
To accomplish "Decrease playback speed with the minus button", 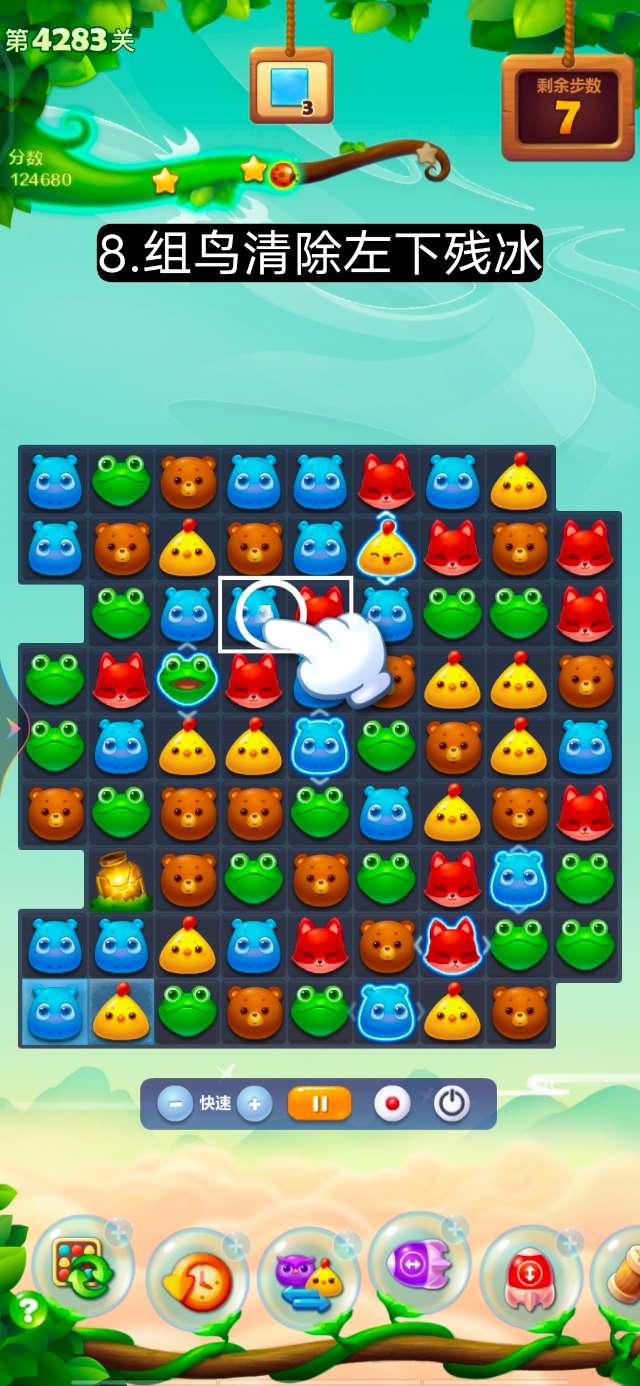I will click(175, 1104).
